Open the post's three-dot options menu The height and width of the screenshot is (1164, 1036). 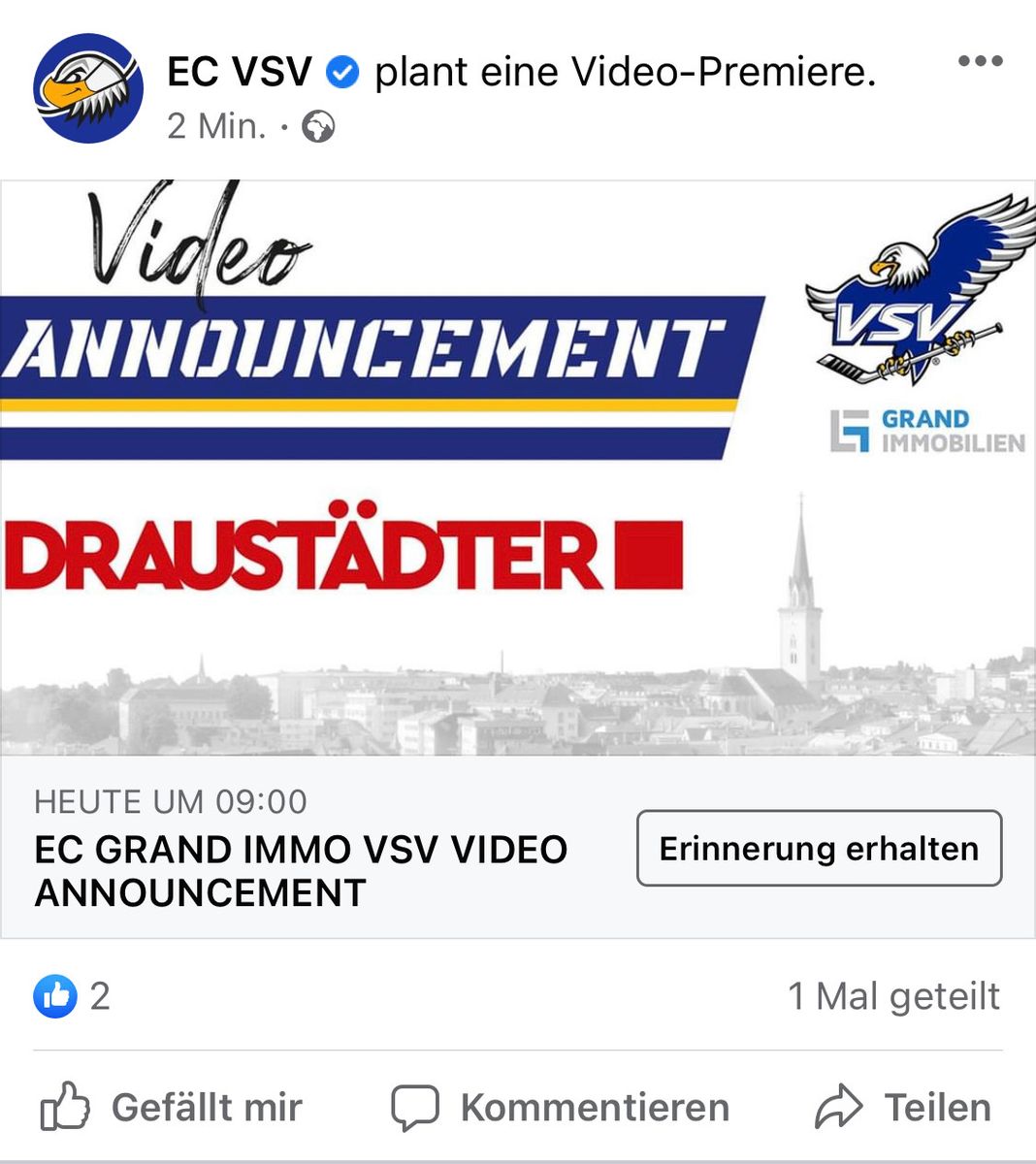click(980, 61)
